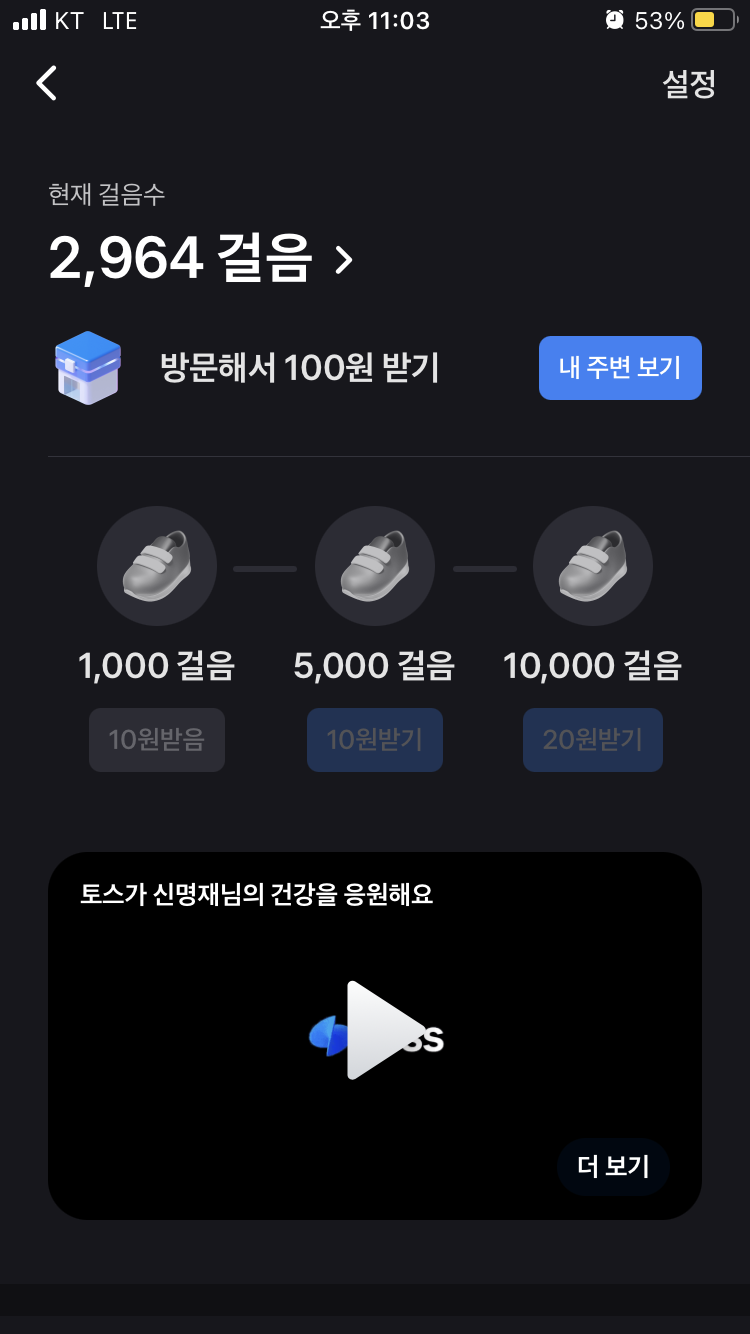Image resolution: width=750 pixels, height=1334 pixels.
Task: Tap 10원받기 for 5,000 걸음
Action: point(375,740)
